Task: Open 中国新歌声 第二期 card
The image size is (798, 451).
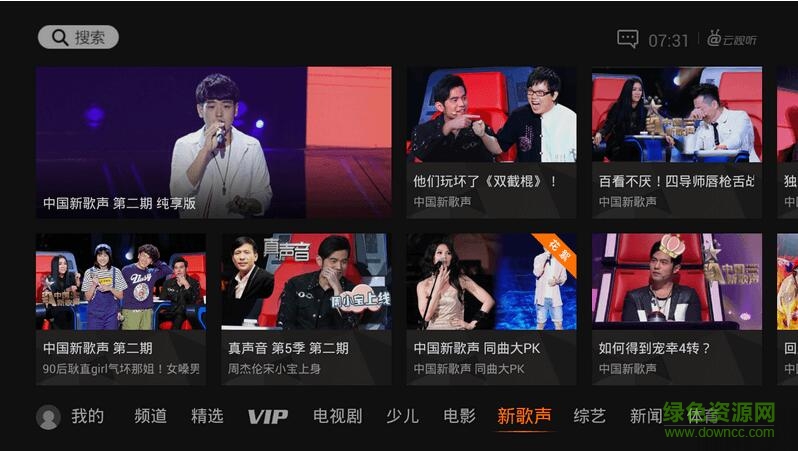Action: pos(120,308)
